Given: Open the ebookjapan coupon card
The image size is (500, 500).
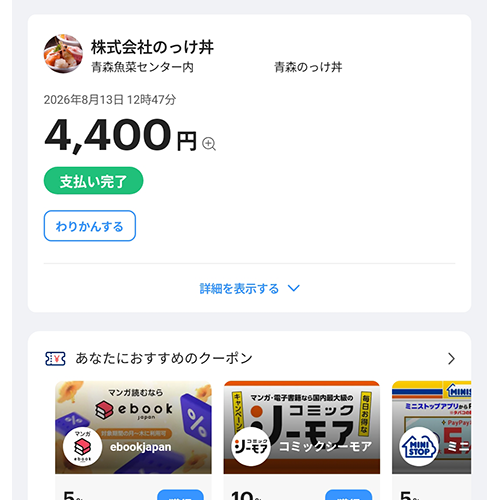Looking at the screenshot, I should (x=133, y=440).
